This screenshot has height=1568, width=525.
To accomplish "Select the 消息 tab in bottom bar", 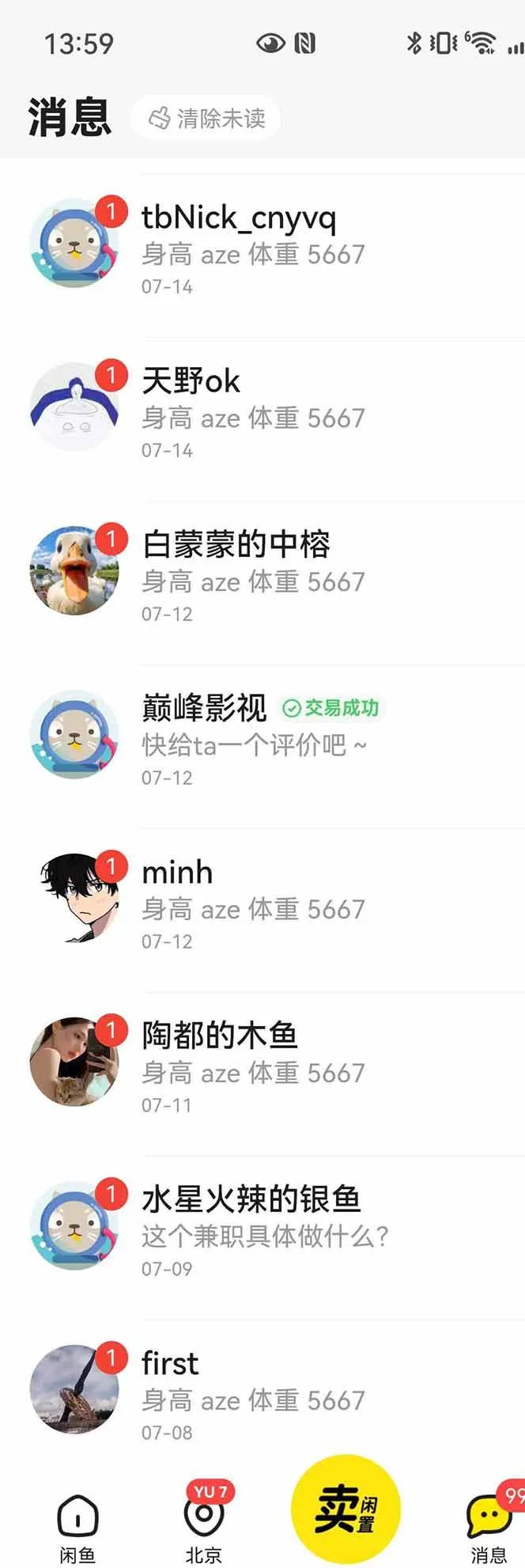I will 489,1519.
